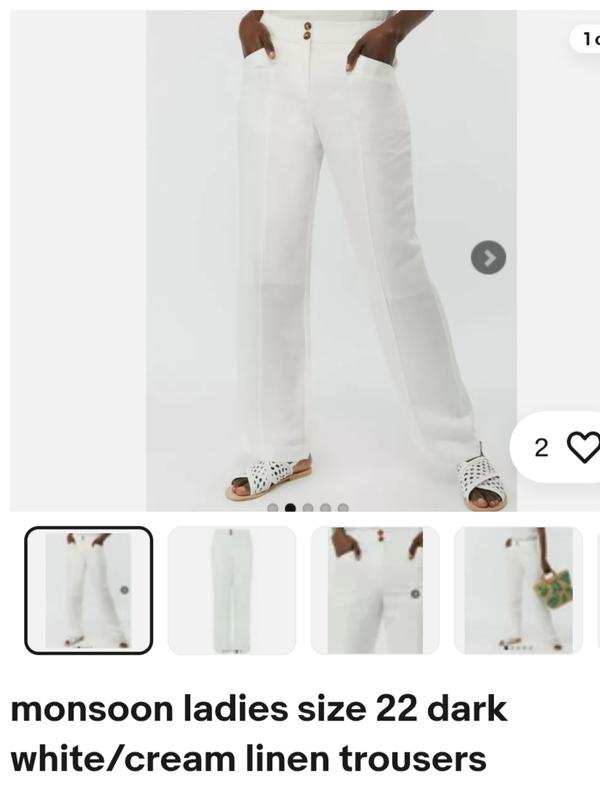Viewport: 600px width, 800px height.
Task: Select the thumbnail with the green handbag
Action: click(518, 590)
